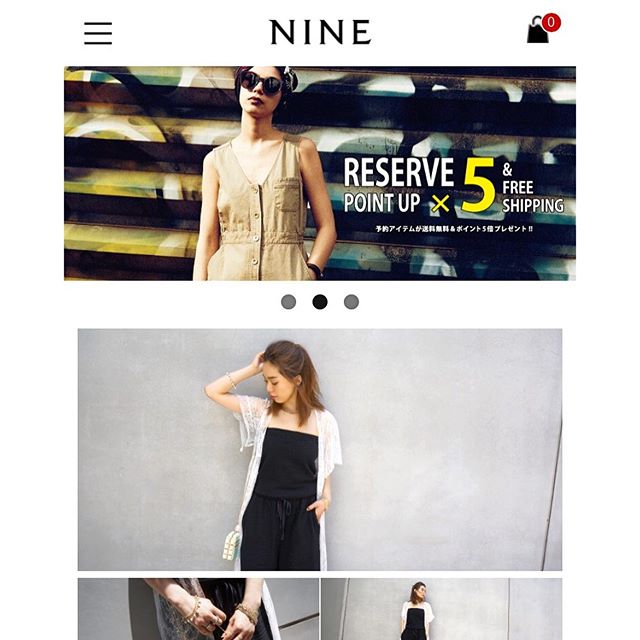Tap the NINE logo to go home

(x=320, y=32)
